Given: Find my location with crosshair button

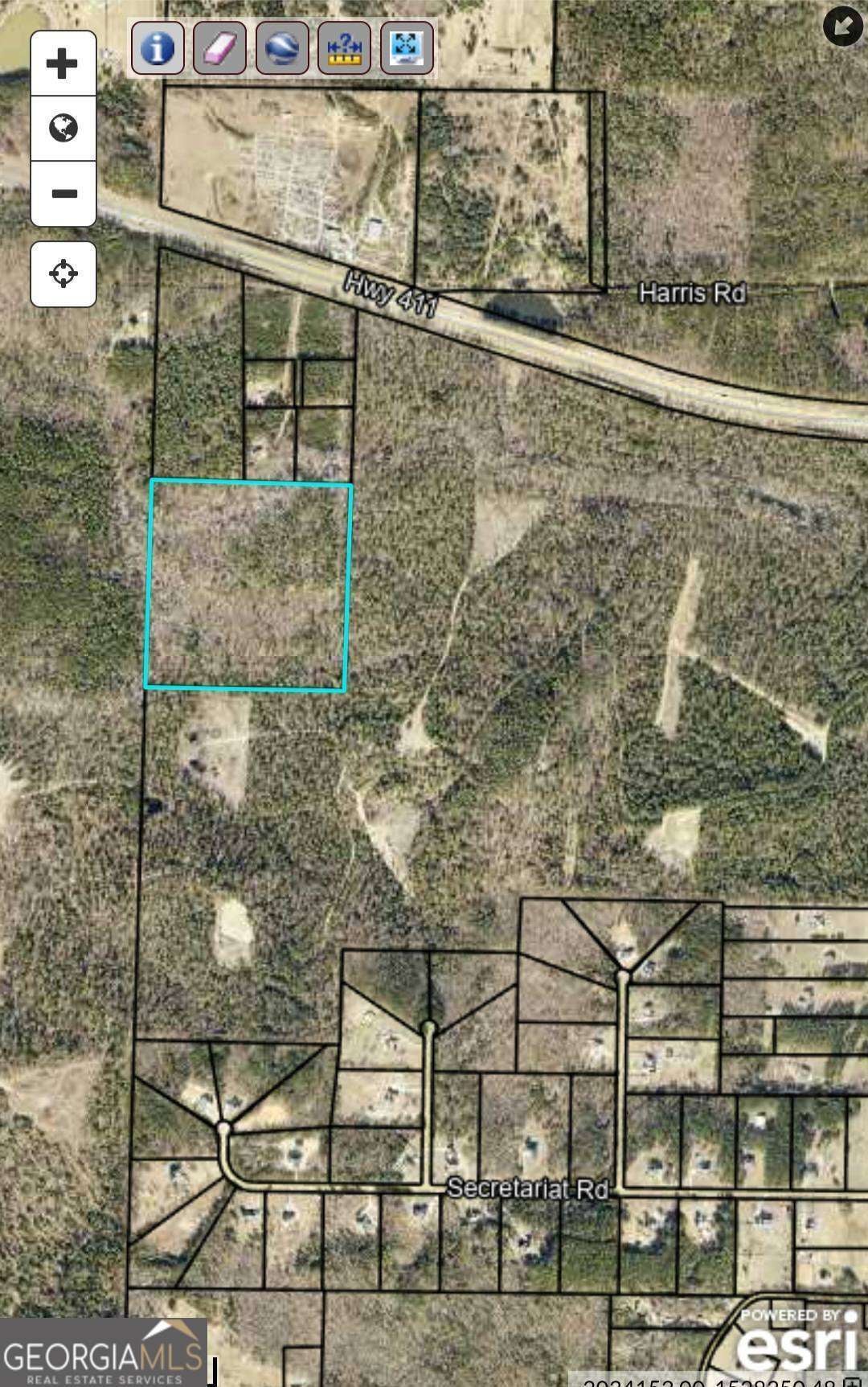Looking at the screenshot, I should (x=63, y=273).
